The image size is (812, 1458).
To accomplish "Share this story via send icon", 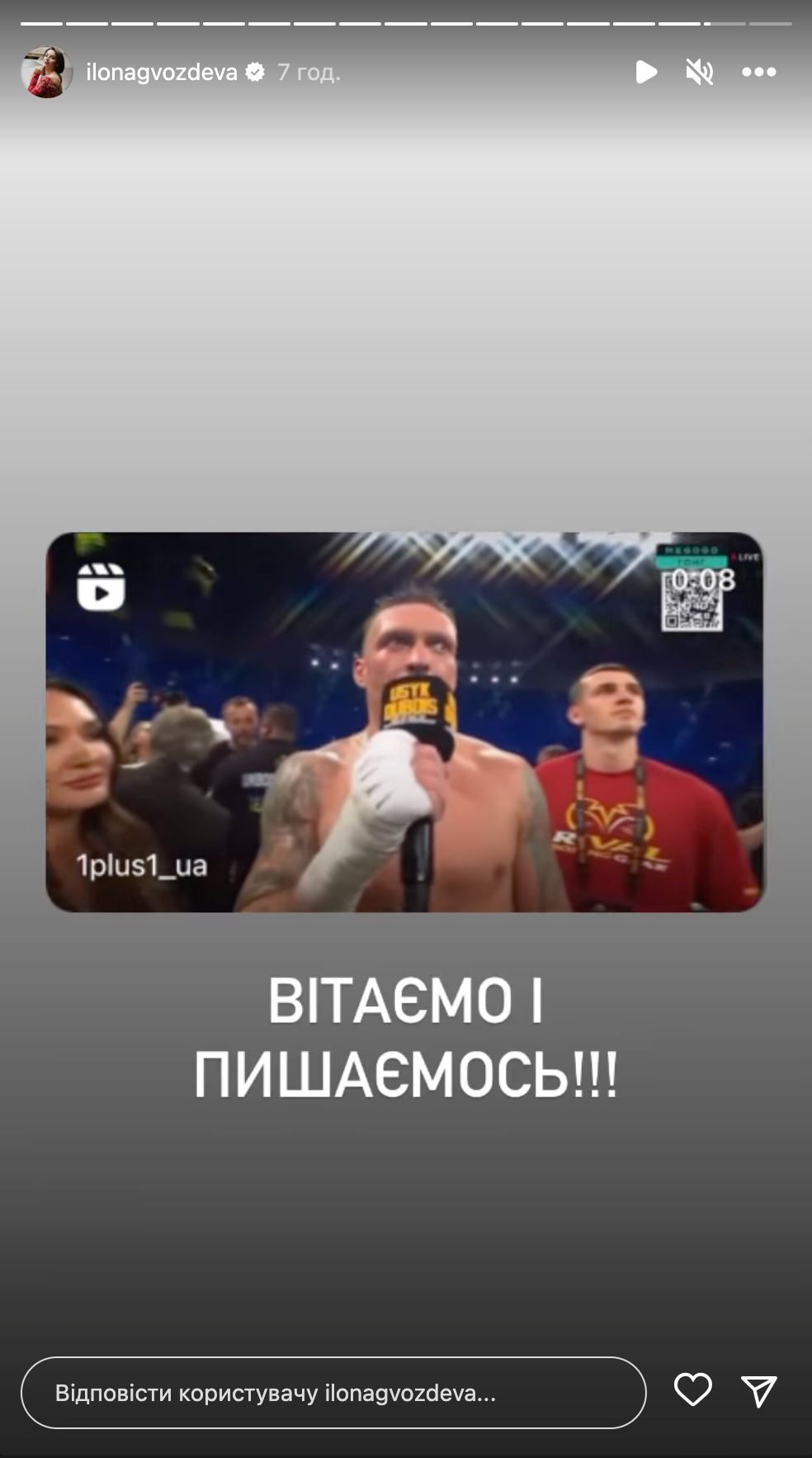I will [758, 1391].
